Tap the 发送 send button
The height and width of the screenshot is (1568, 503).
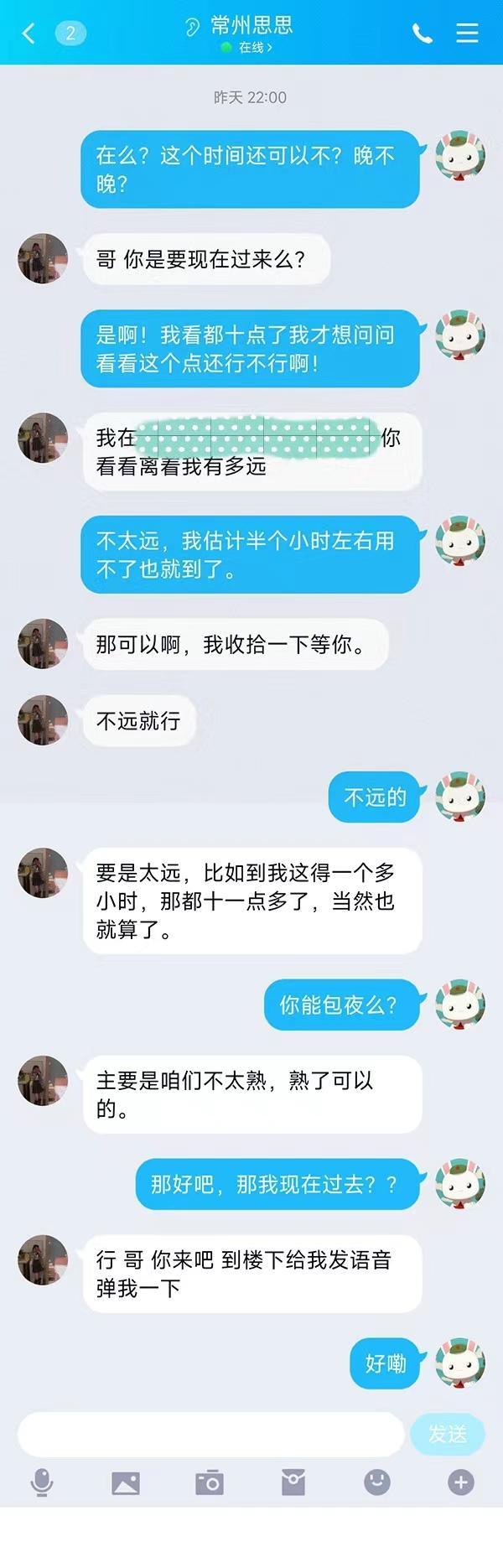tap(448, 1434)
